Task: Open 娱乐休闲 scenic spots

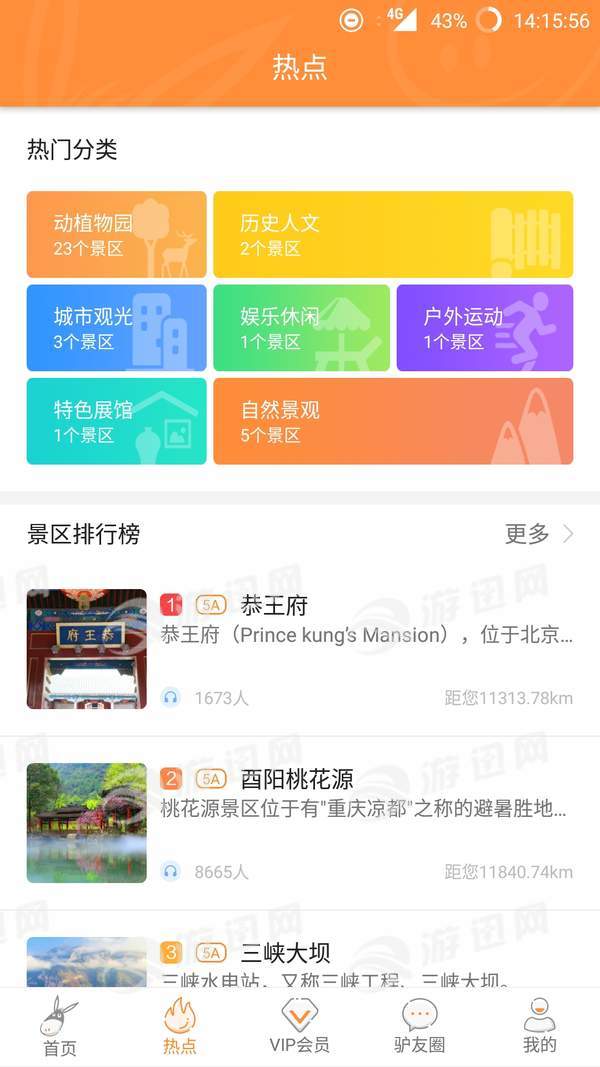Action: (x=300, y=328)
